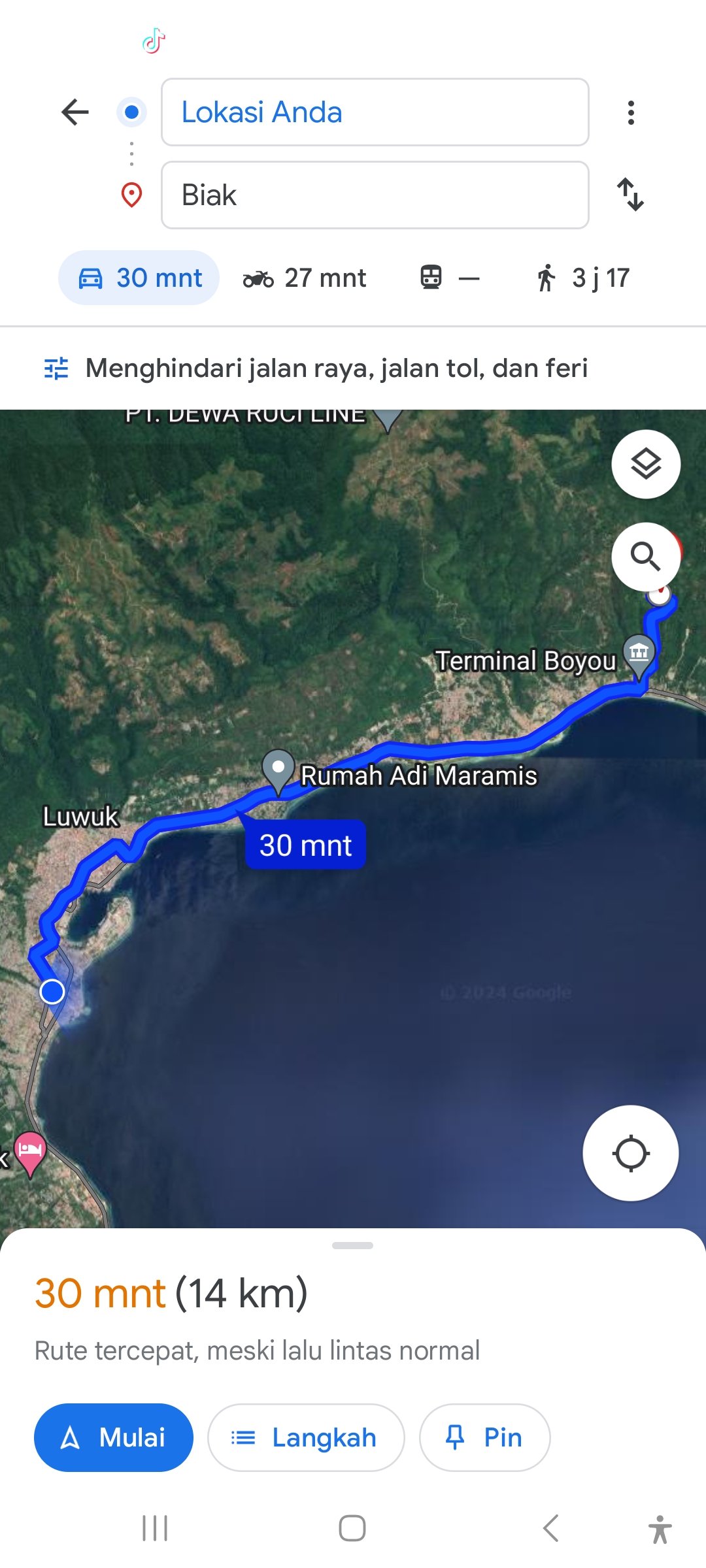Open the three-dot overflow menu
Image resolution: width=706 pixels, height=1568 pixels.
[631, 112]
